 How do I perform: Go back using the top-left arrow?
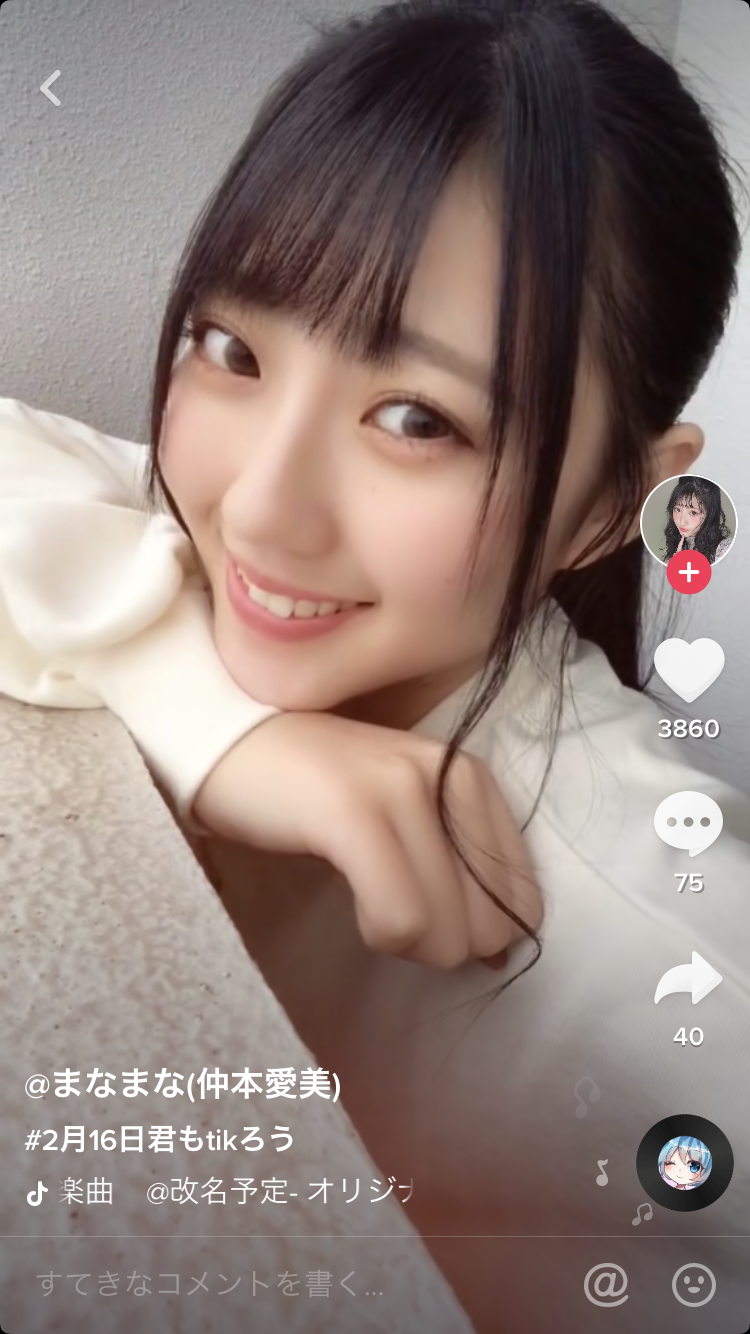[x=50, y=88]
